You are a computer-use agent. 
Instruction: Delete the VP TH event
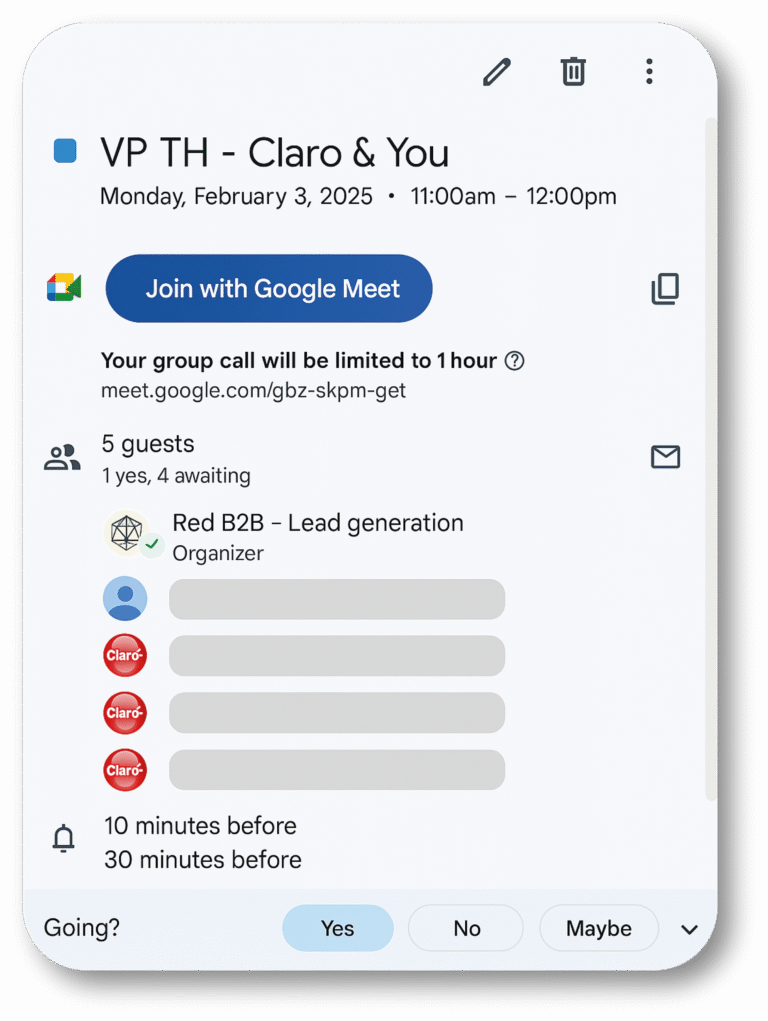[x=573, y=72]
